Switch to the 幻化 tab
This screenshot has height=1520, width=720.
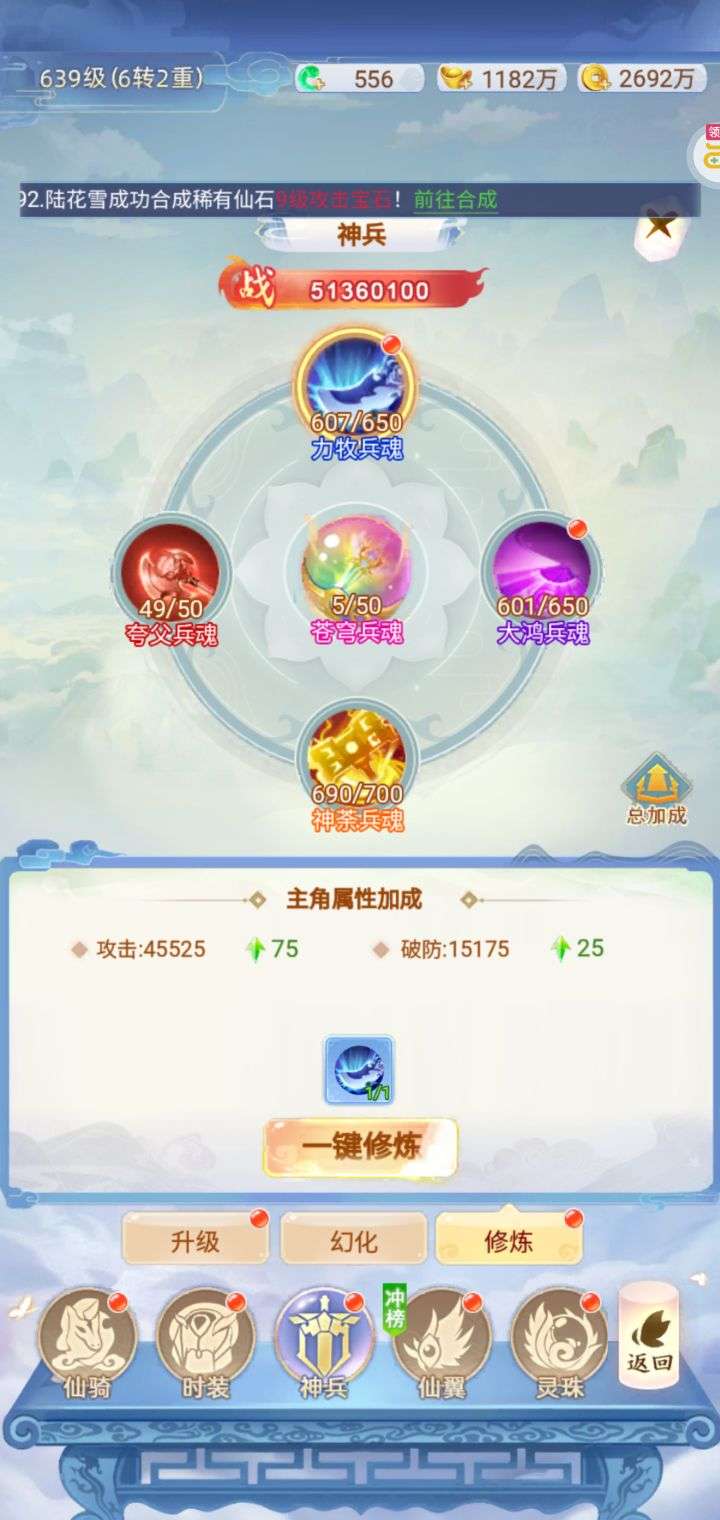[353, 1242]
